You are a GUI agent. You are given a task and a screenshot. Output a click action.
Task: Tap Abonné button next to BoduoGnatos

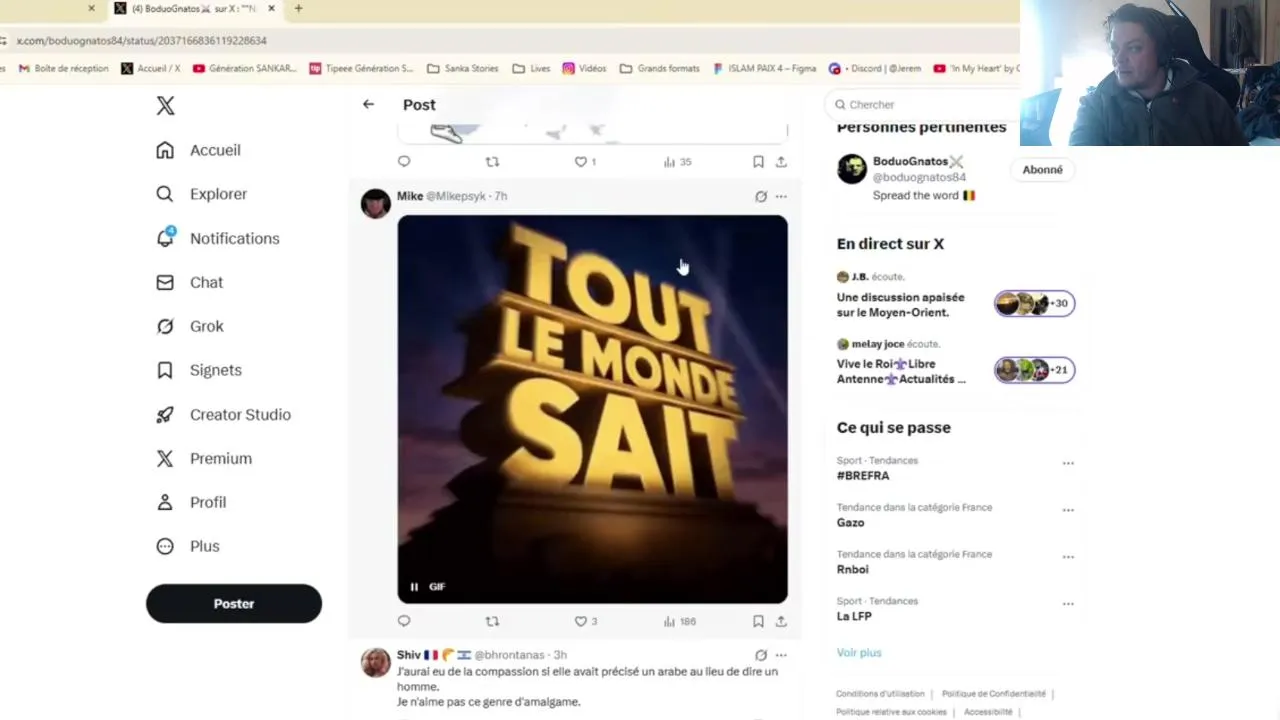tap(1042, 170)
